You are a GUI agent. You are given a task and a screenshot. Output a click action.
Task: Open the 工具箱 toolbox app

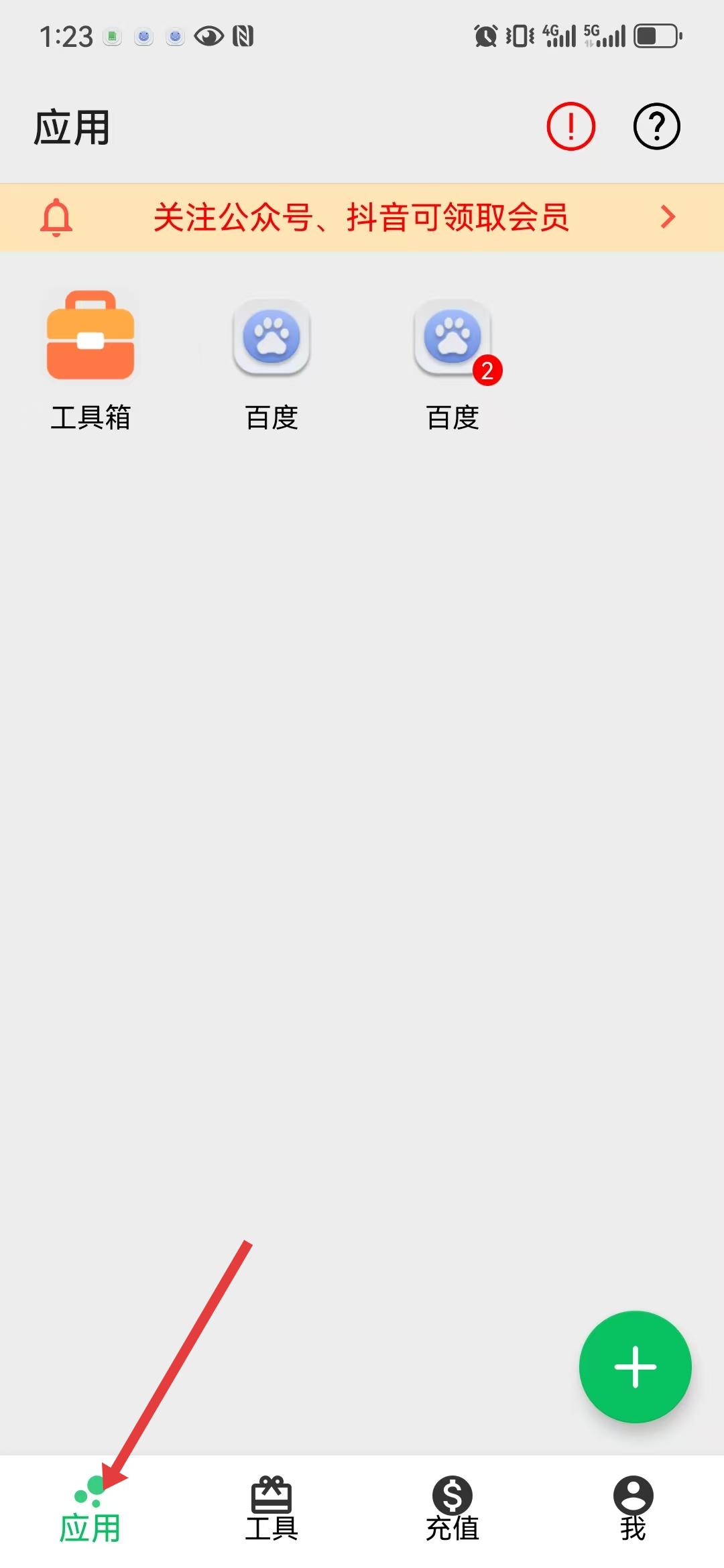click(x=90, y=361)
